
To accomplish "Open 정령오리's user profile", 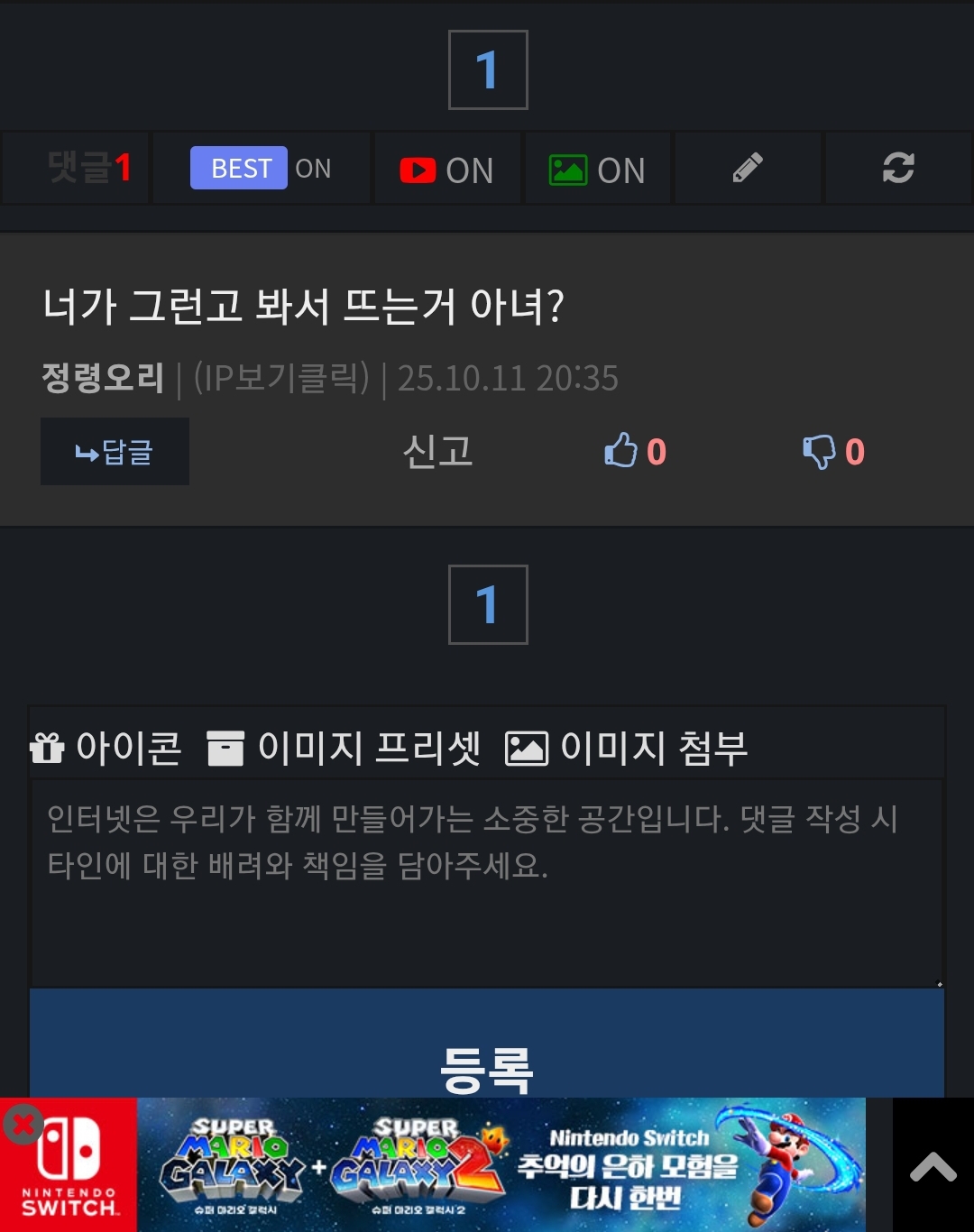I will (x=103, y=378).
